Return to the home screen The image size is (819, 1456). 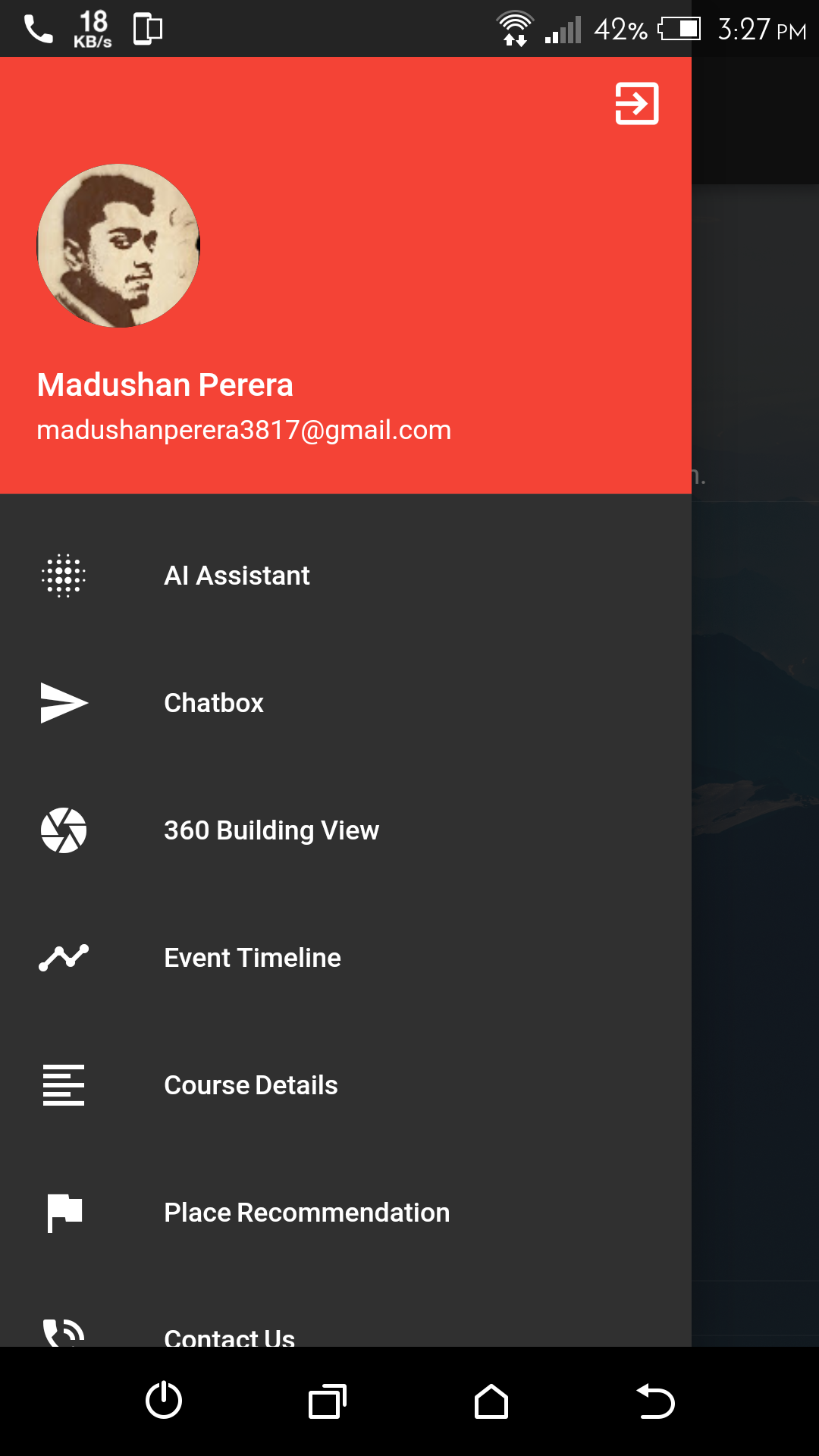(491, 1401)
